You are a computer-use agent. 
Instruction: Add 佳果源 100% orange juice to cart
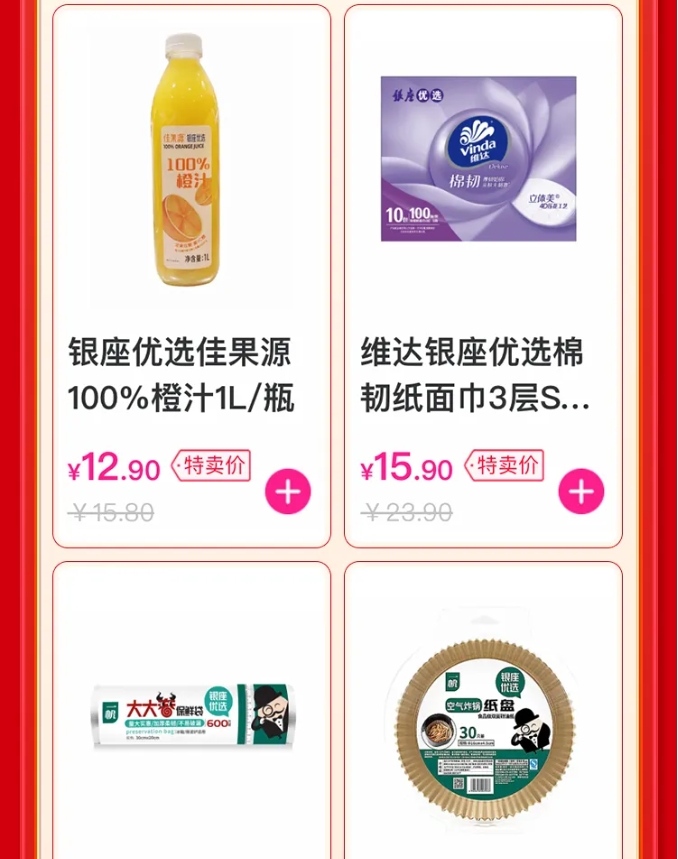click(x=288, y=491)
